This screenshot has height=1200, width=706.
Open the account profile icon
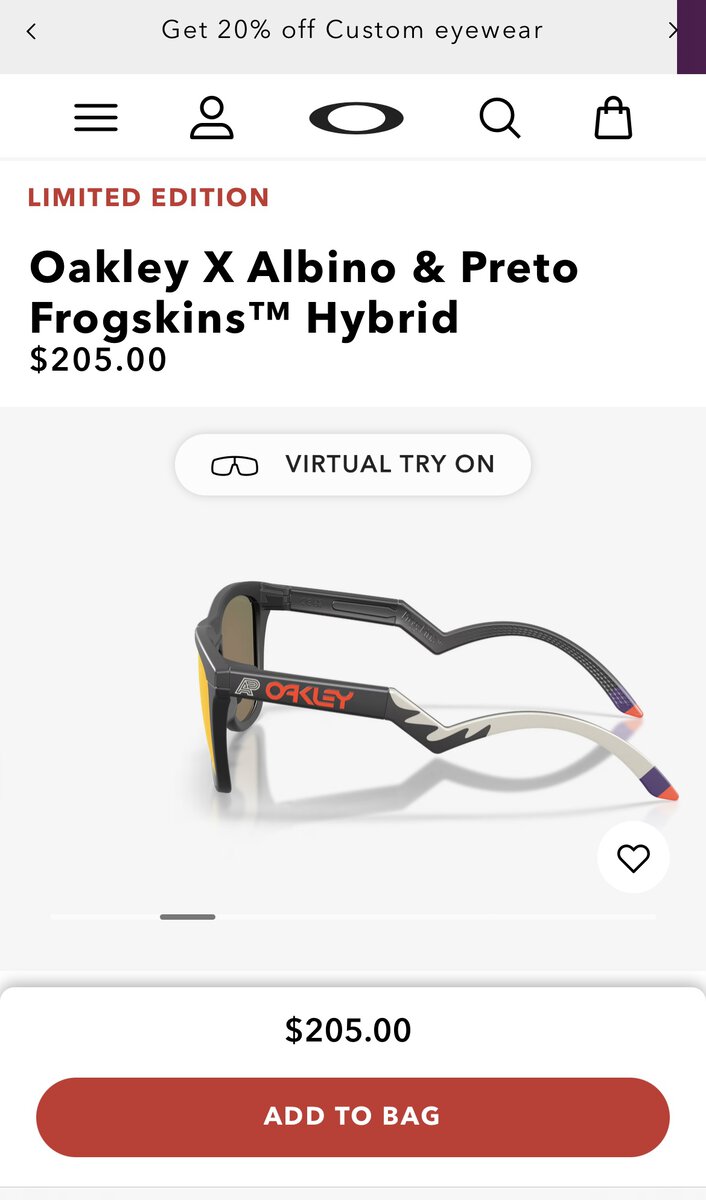pos(211,118)
